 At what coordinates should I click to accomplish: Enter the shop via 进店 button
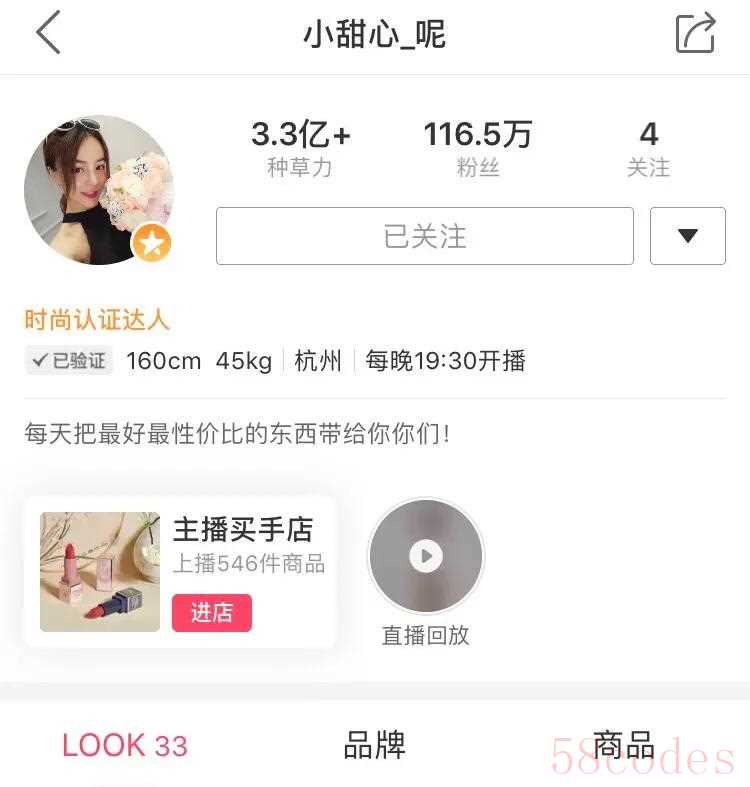point(211,613)
